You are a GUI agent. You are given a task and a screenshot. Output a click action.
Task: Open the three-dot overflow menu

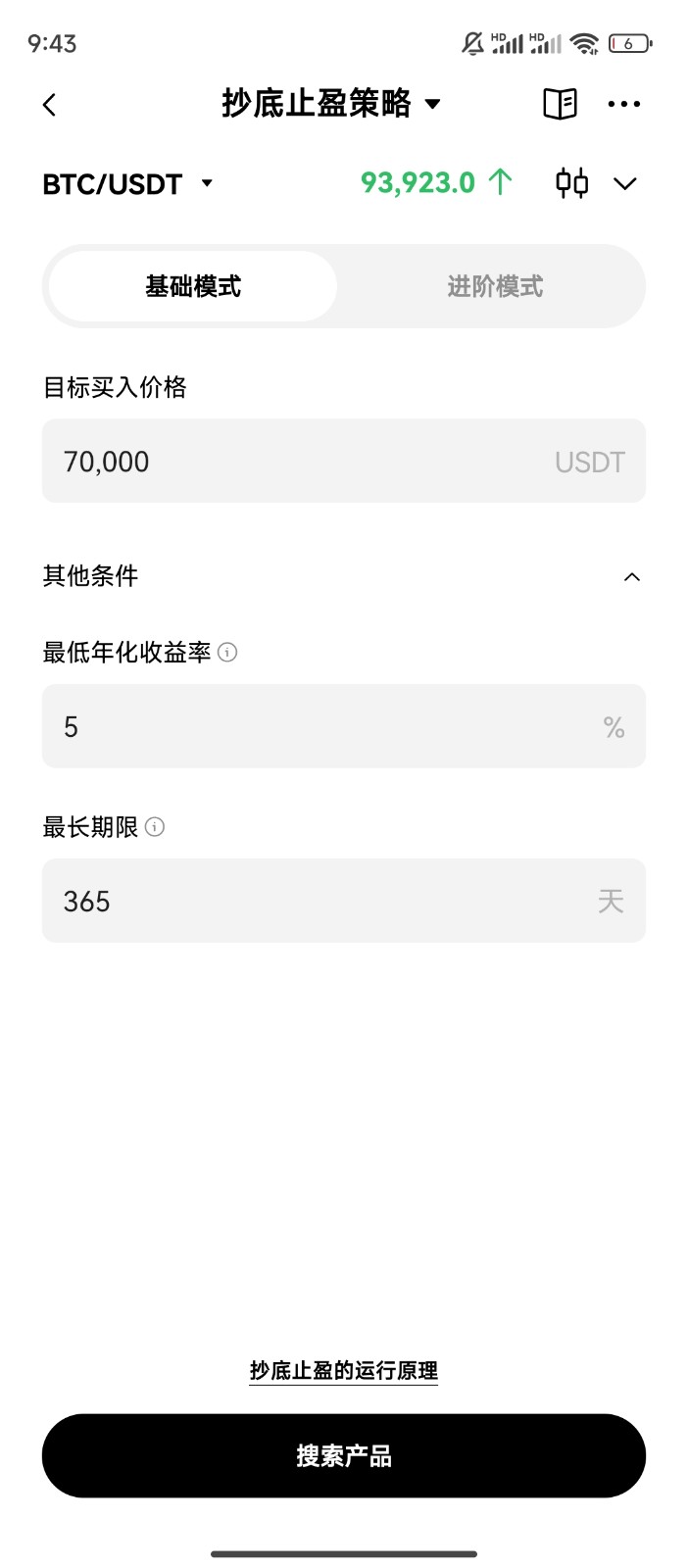coord(624,104)
